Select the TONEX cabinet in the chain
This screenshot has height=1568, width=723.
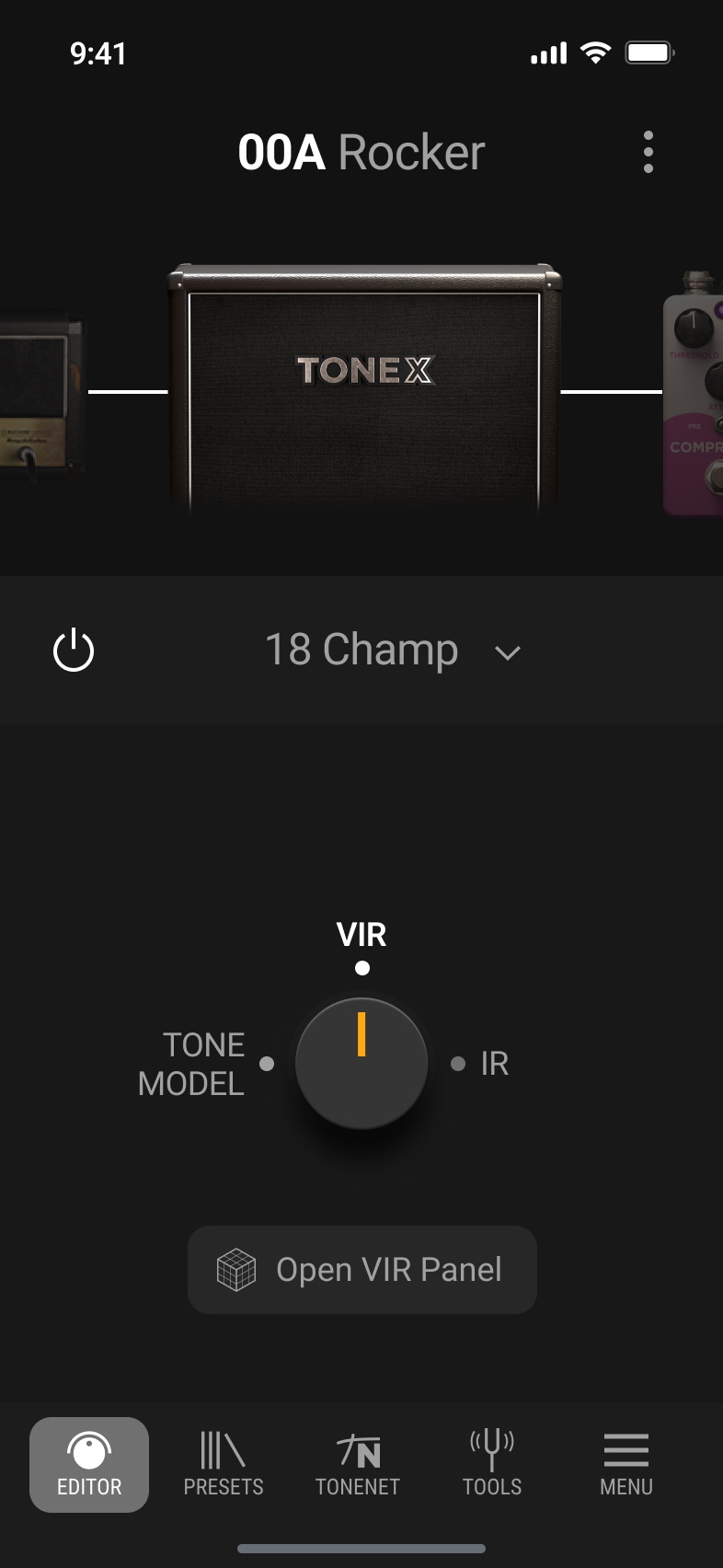click(x=364, y=386)
